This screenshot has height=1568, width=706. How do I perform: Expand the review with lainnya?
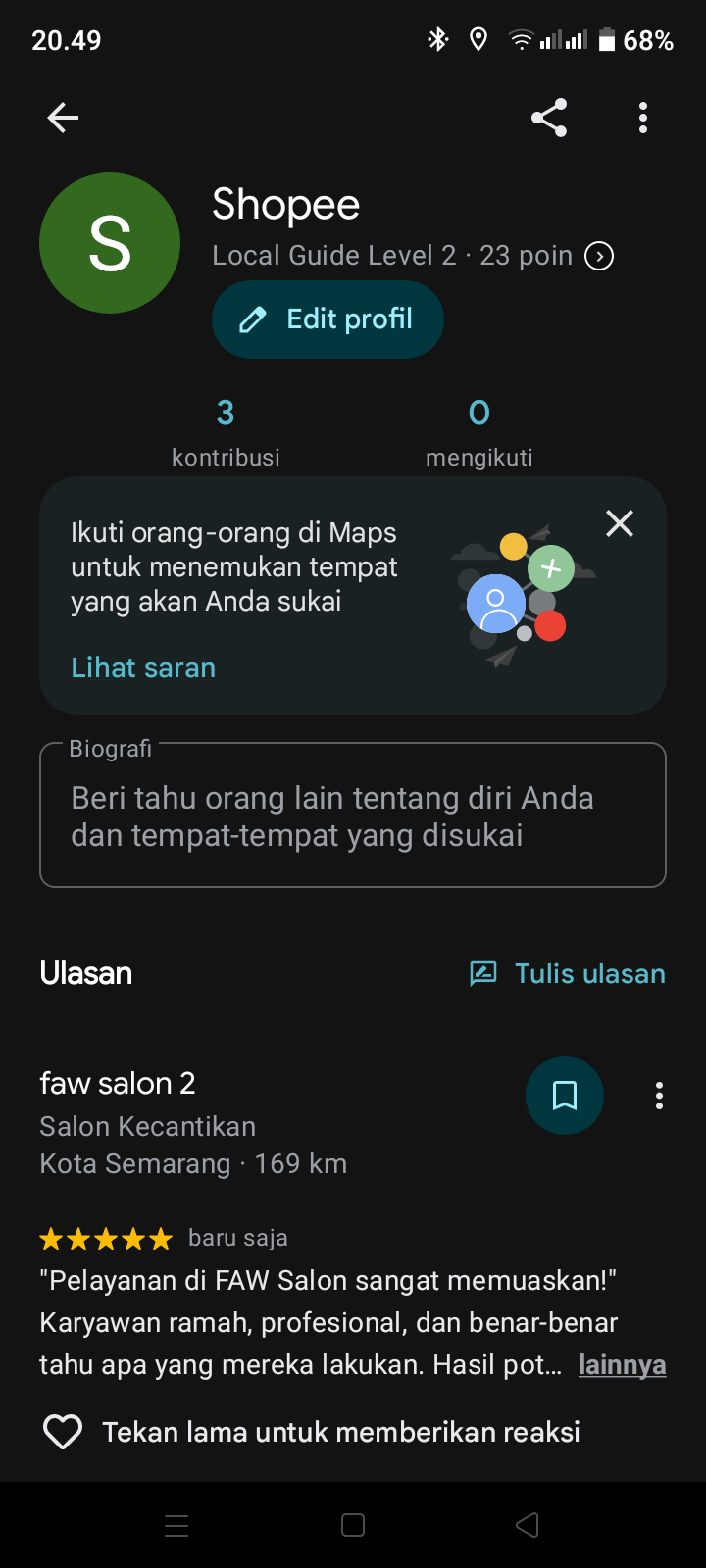623,1365
